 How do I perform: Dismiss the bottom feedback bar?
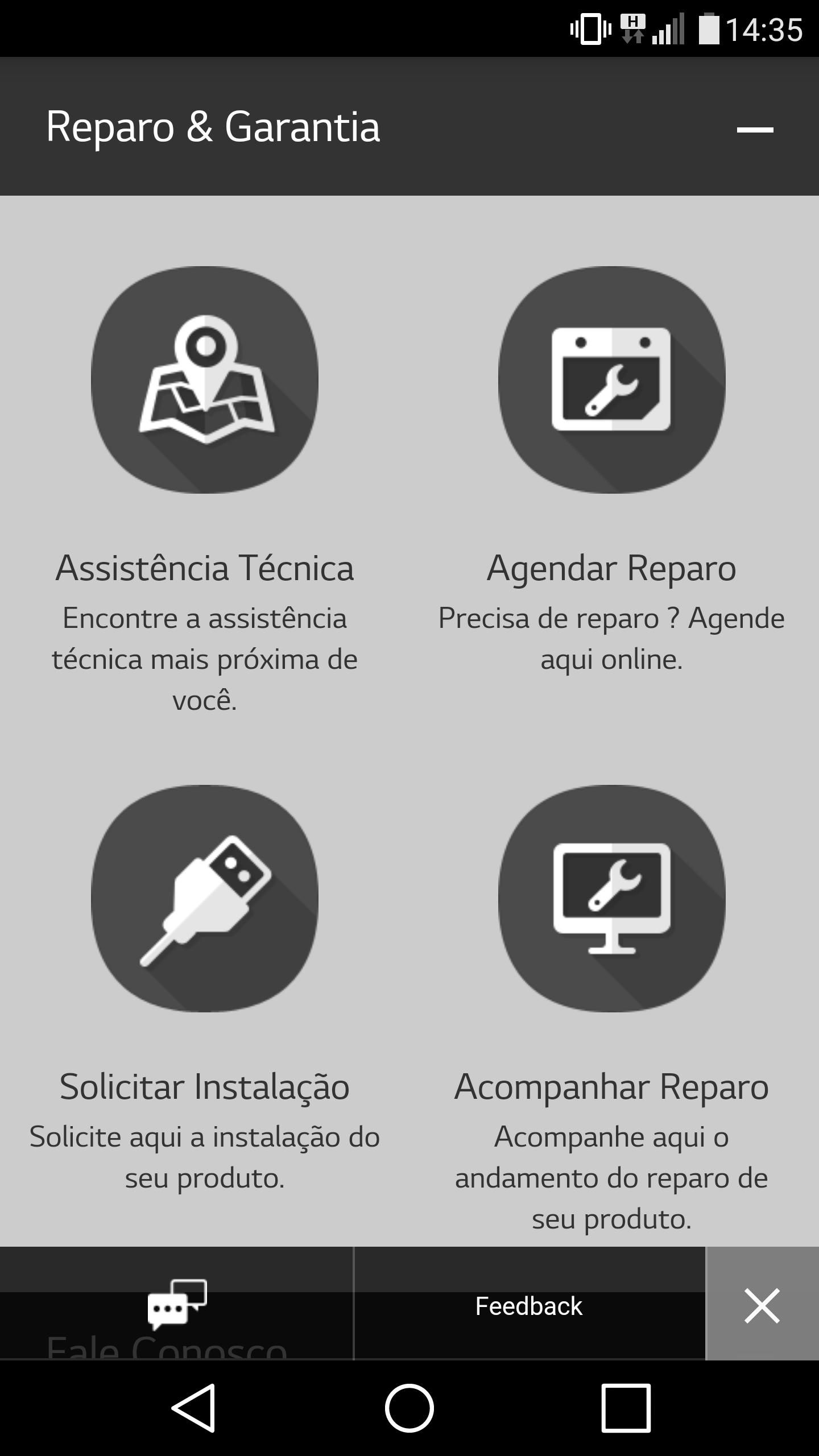762,1306
